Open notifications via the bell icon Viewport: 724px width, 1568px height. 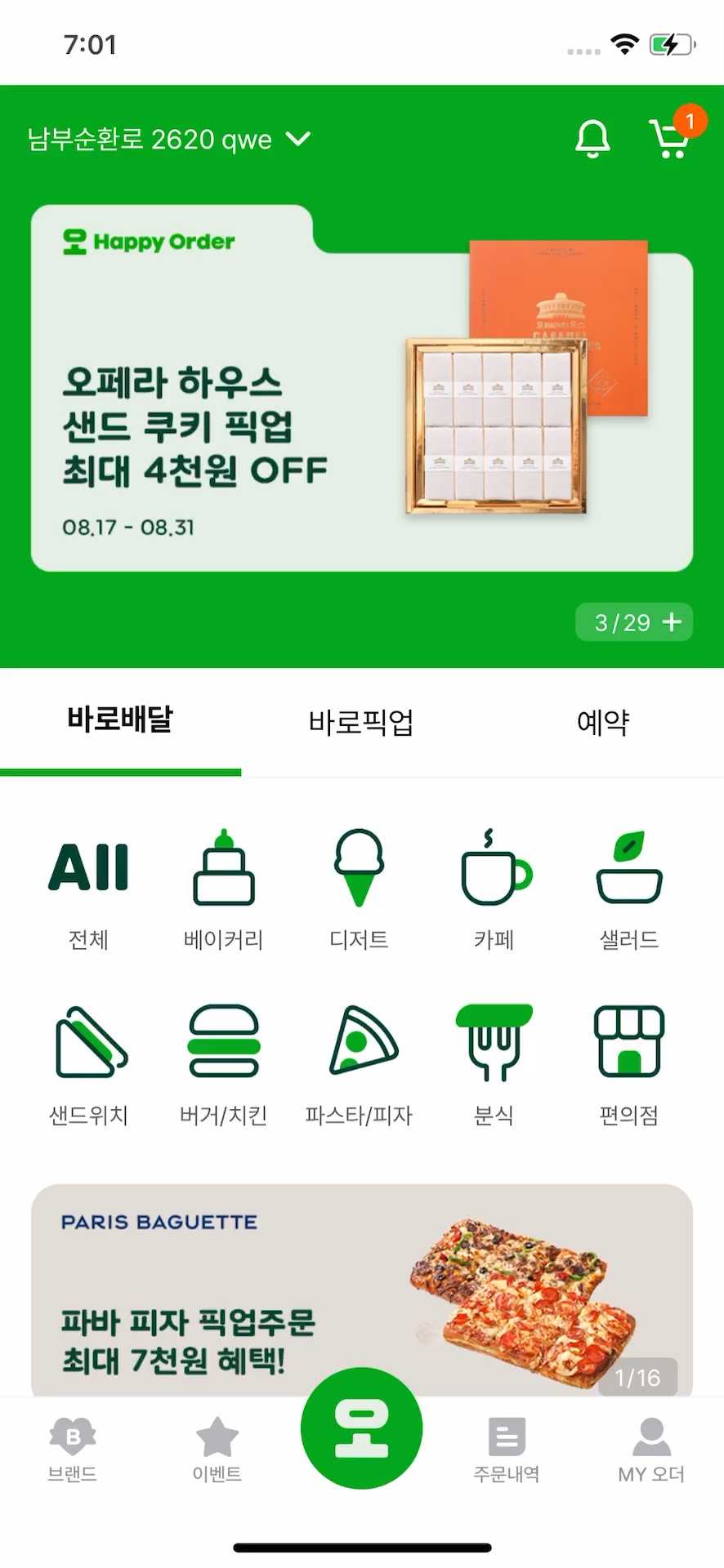point(592,139)
